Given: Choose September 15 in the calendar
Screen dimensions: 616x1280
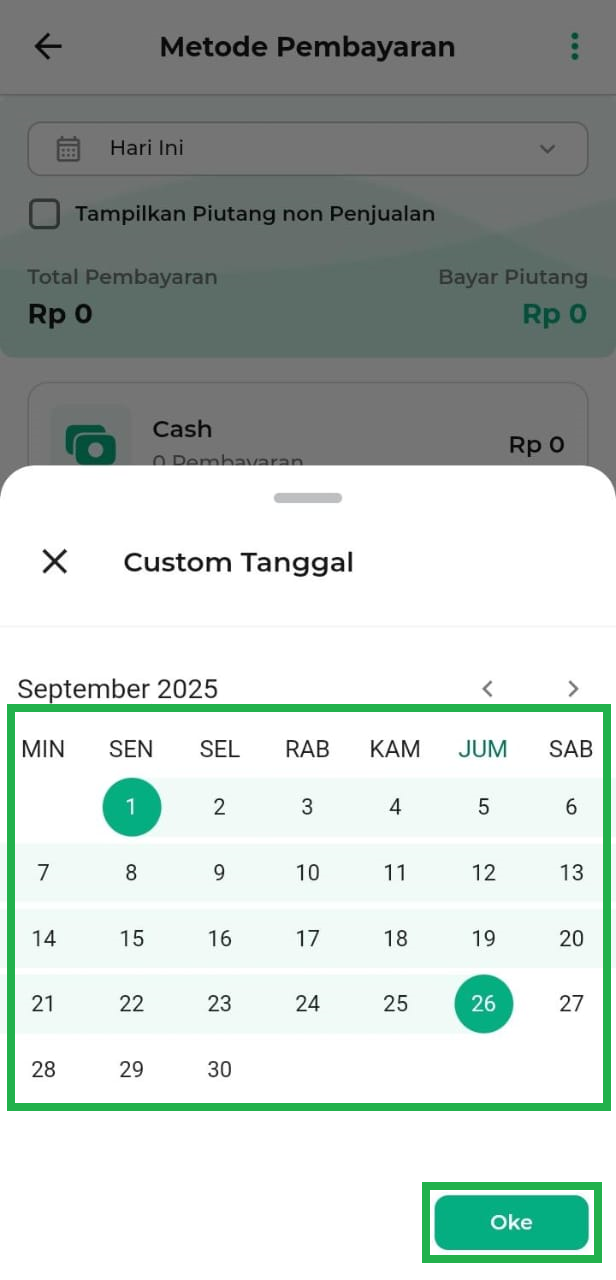Looking at the screenshot, I should [131, 938].
